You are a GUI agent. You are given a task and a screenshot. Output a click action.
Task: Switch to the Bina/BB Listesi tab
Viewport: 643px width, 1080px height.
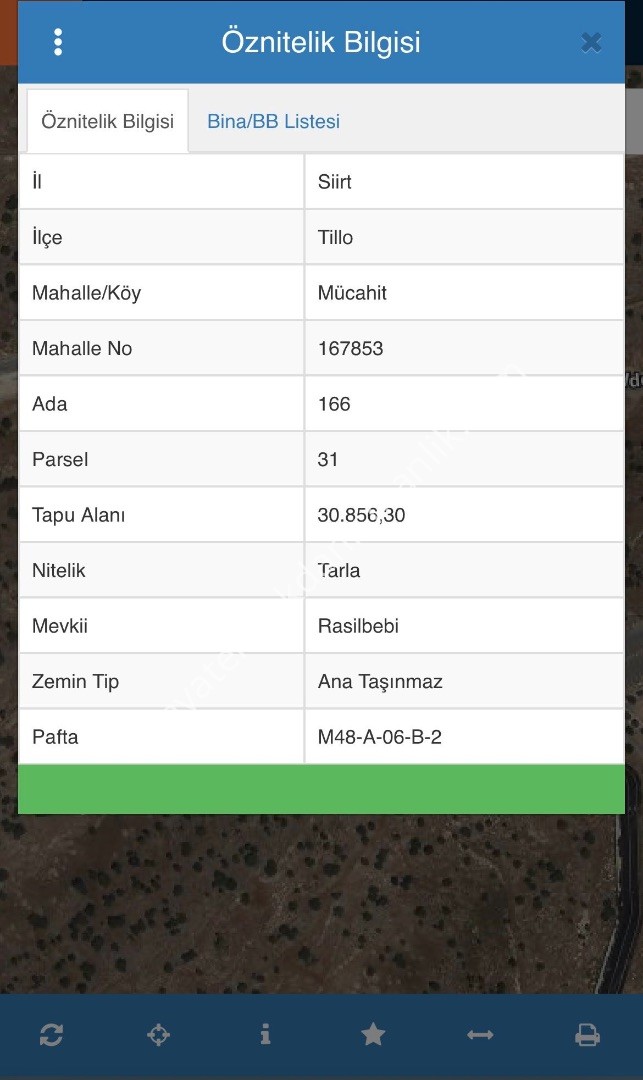click(x=273, y=121)
